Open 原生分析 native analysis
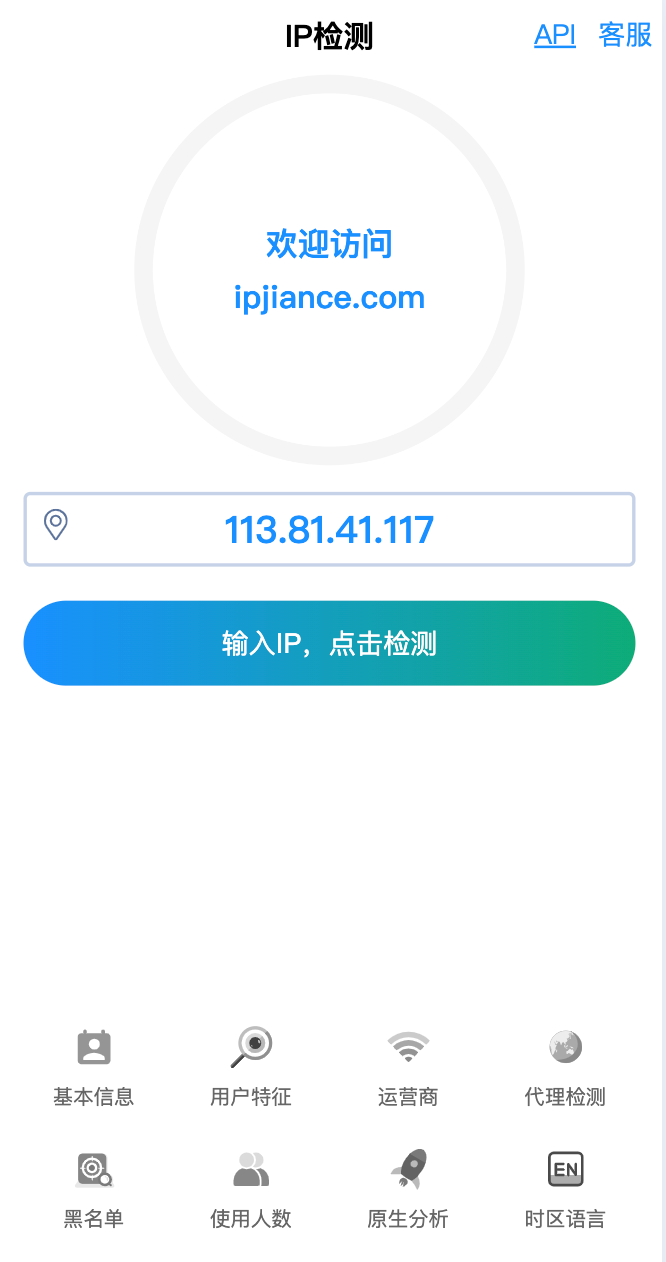The width and height of the screenshot is (666, 1262). tap(408, 1188)
